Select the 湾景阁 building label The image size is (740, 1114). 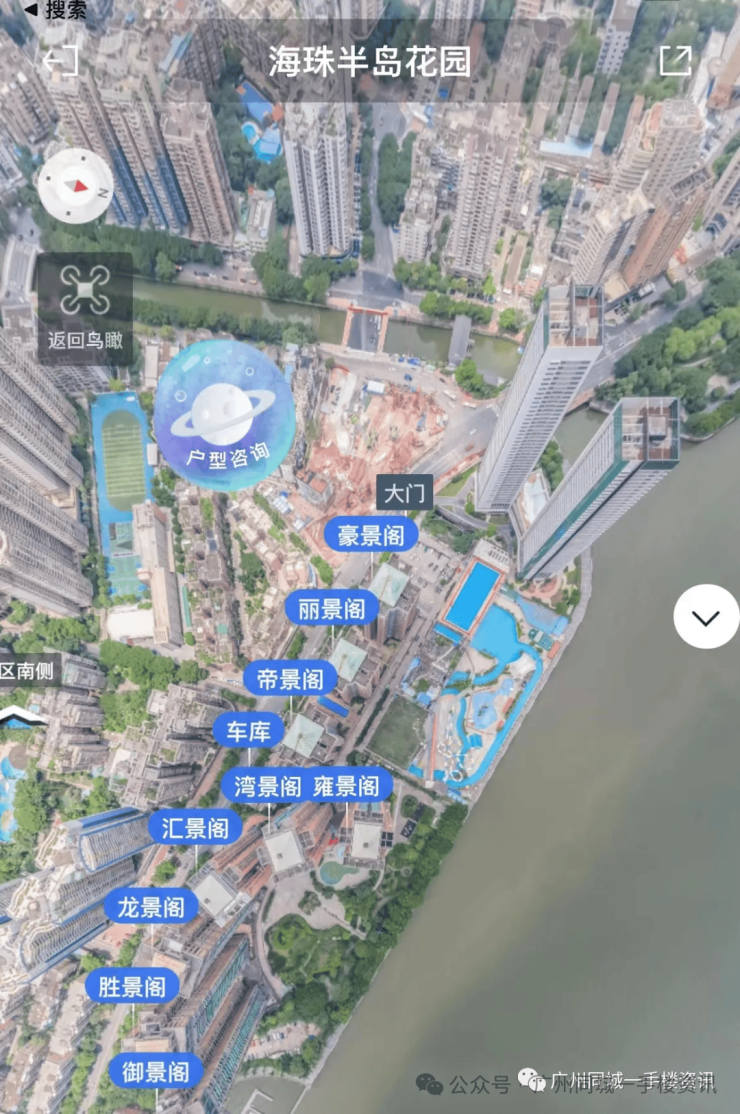point(268,785)
